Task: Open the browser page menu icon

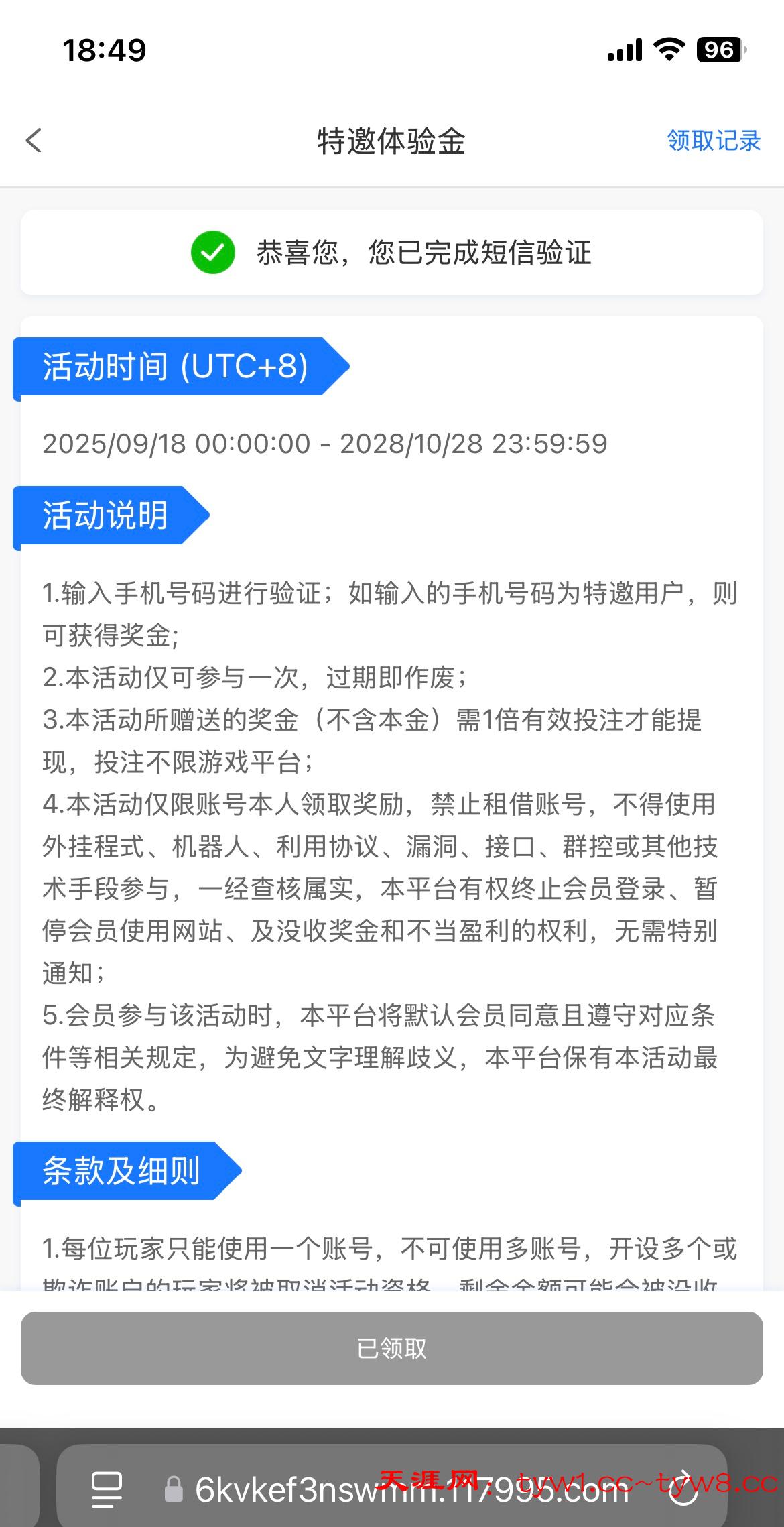Action: point(107,1489)
